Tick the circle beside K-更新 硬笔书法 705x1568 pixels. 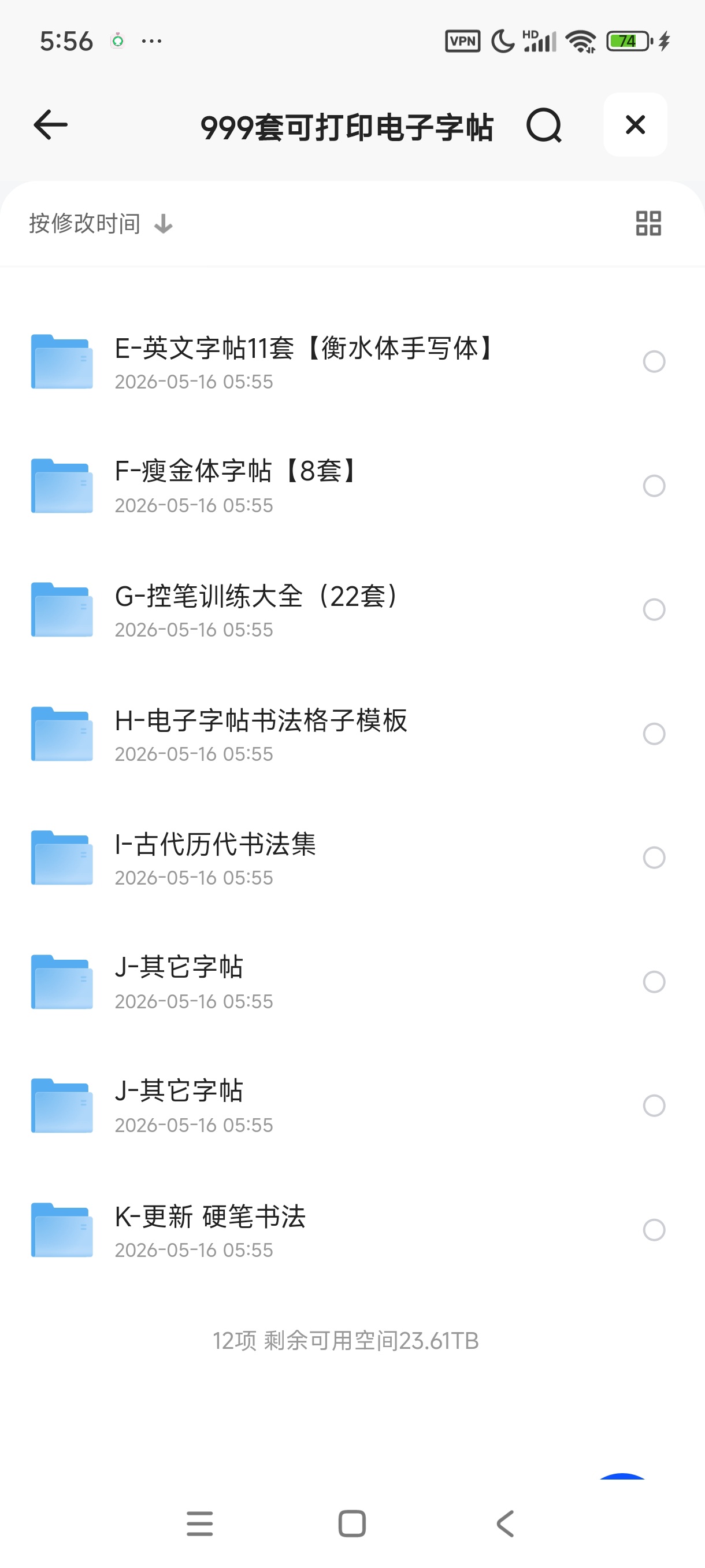(654, 1230)
